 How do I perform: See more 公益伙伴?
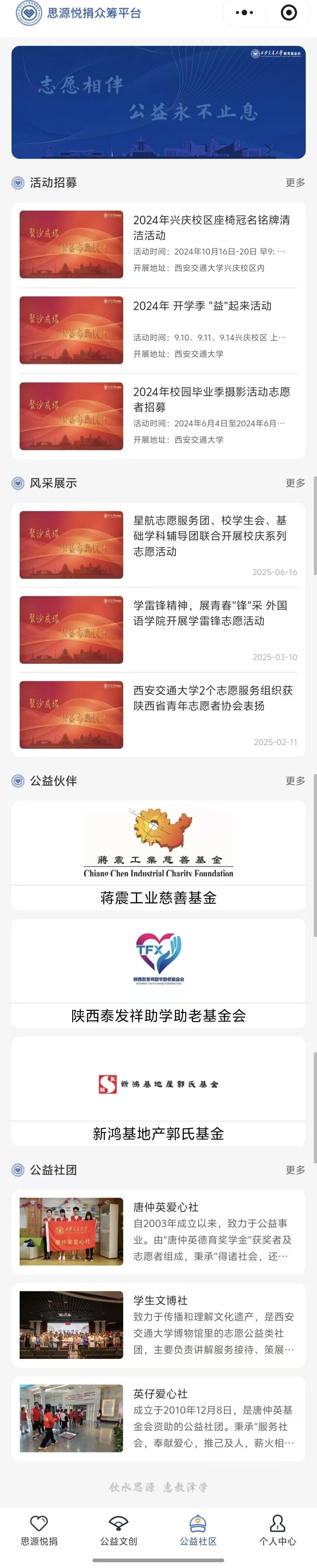295,780
